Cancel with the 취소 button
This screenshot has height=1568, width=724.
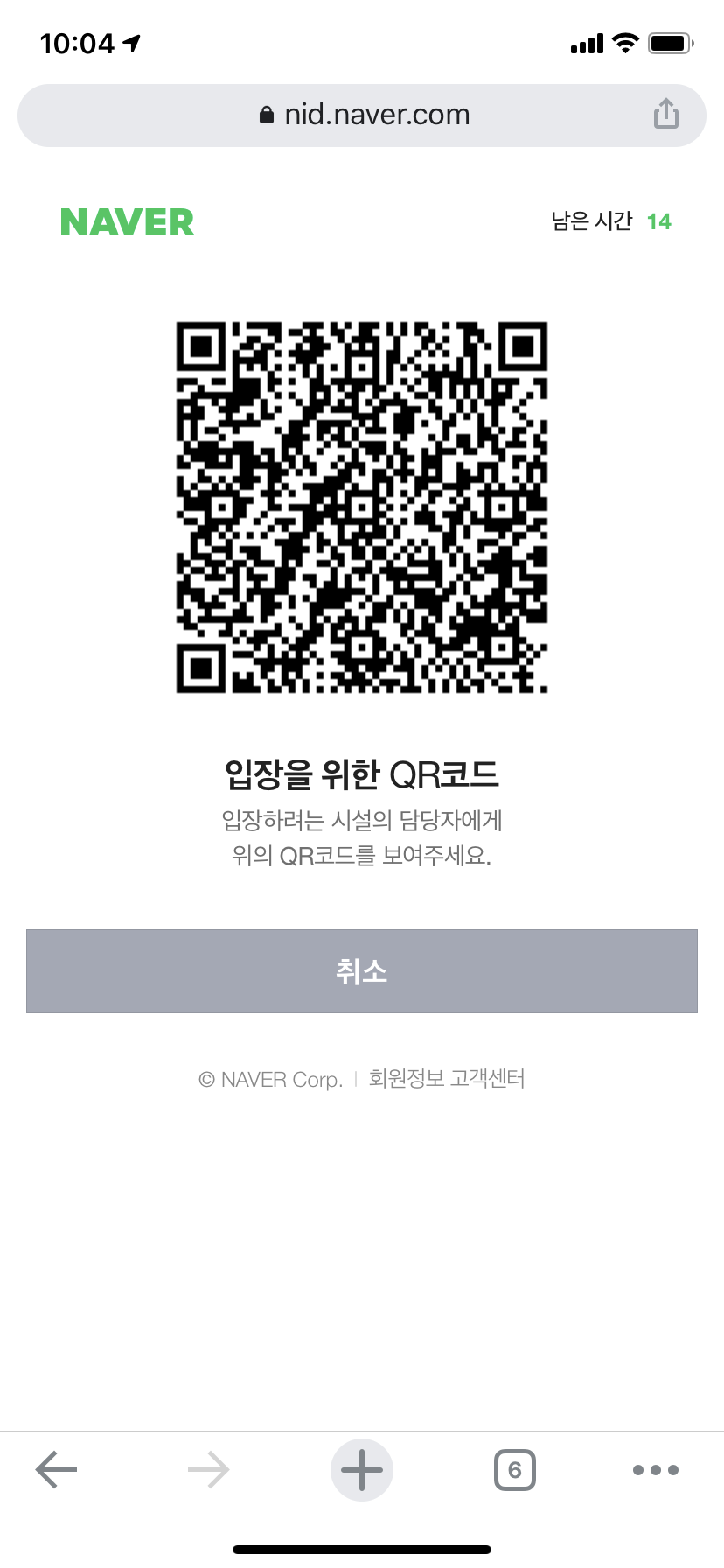(361, 970)
